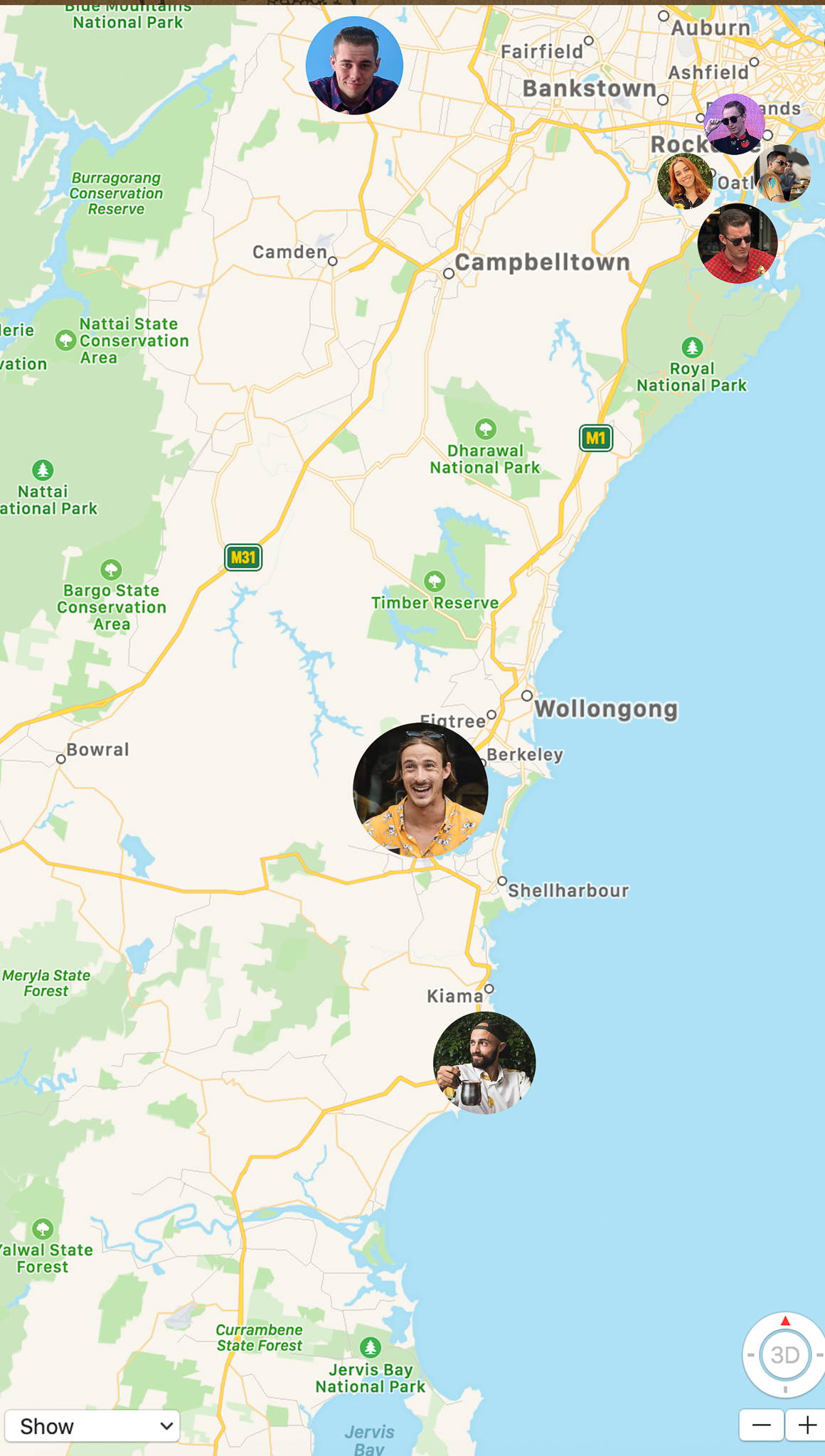This screenshot has width=825, height=1456.
Task: Select the purple-background friend pin
Action: (x=735, y=124)
